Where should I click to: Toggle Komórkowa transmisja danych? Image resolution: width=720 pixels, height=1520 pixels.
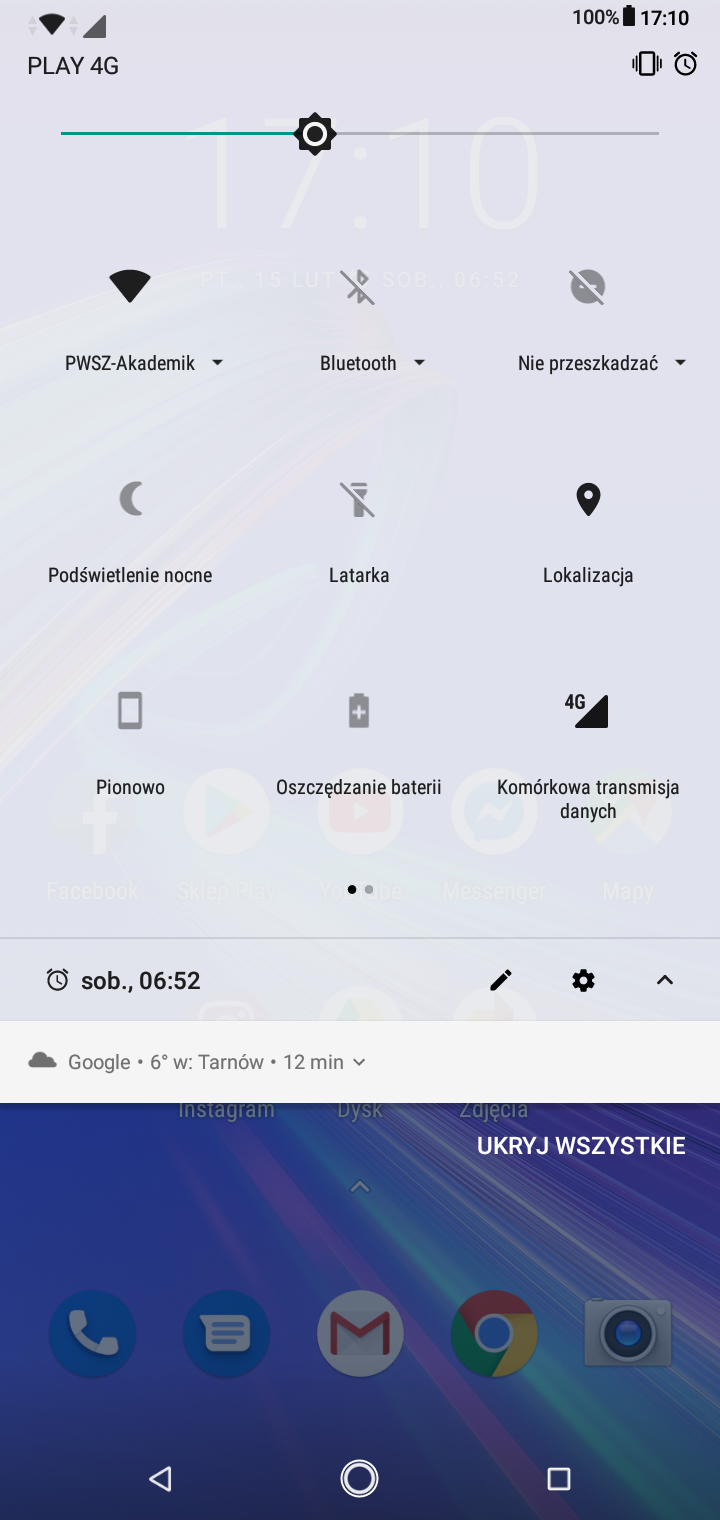point(588,711)
